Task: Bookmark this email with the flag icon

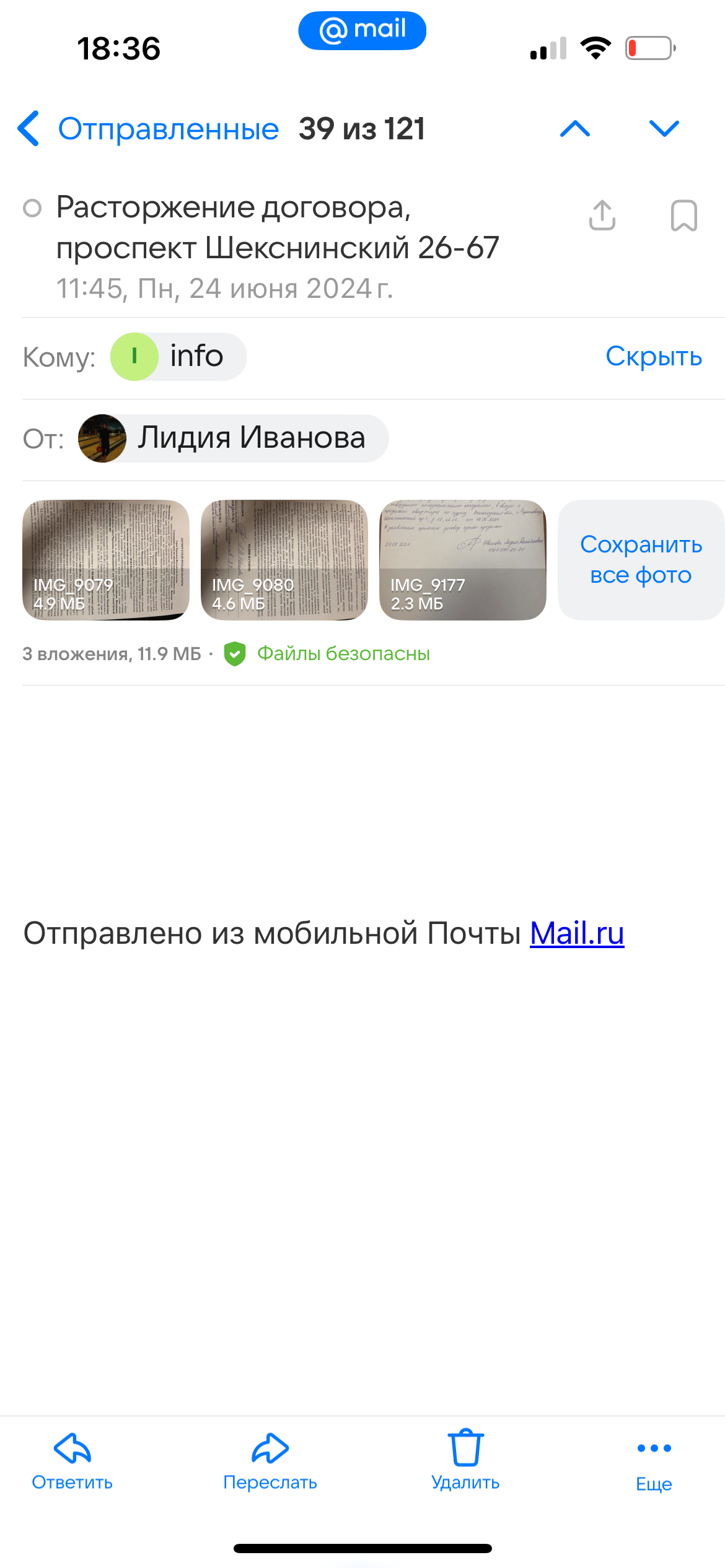Action: (x=683, y=216)
